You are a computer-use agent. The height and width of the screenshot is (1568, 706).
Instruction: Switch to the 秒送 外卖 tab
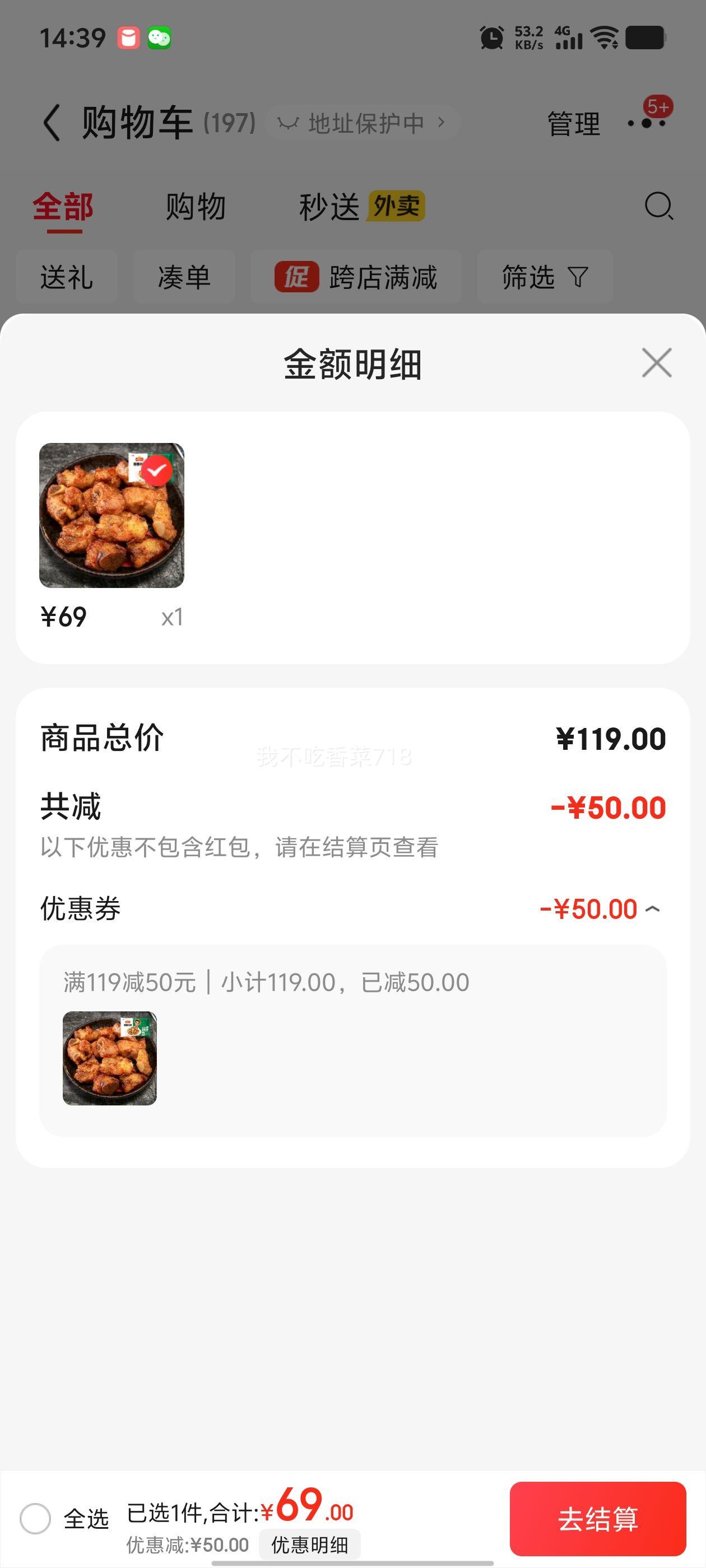(362, 206)
